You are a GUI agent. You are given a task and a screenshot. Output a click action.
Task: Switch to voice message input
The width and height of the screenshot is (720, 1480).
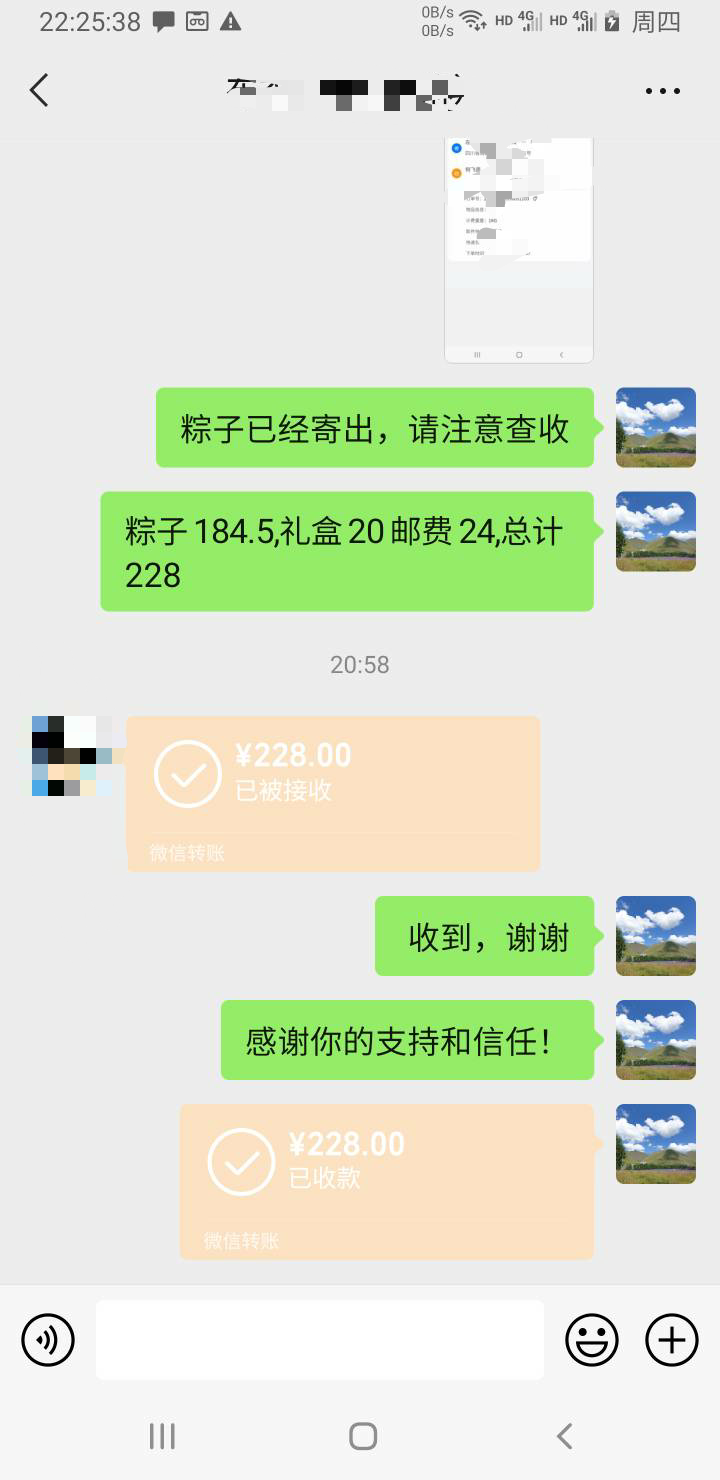tap(48, 1340)
